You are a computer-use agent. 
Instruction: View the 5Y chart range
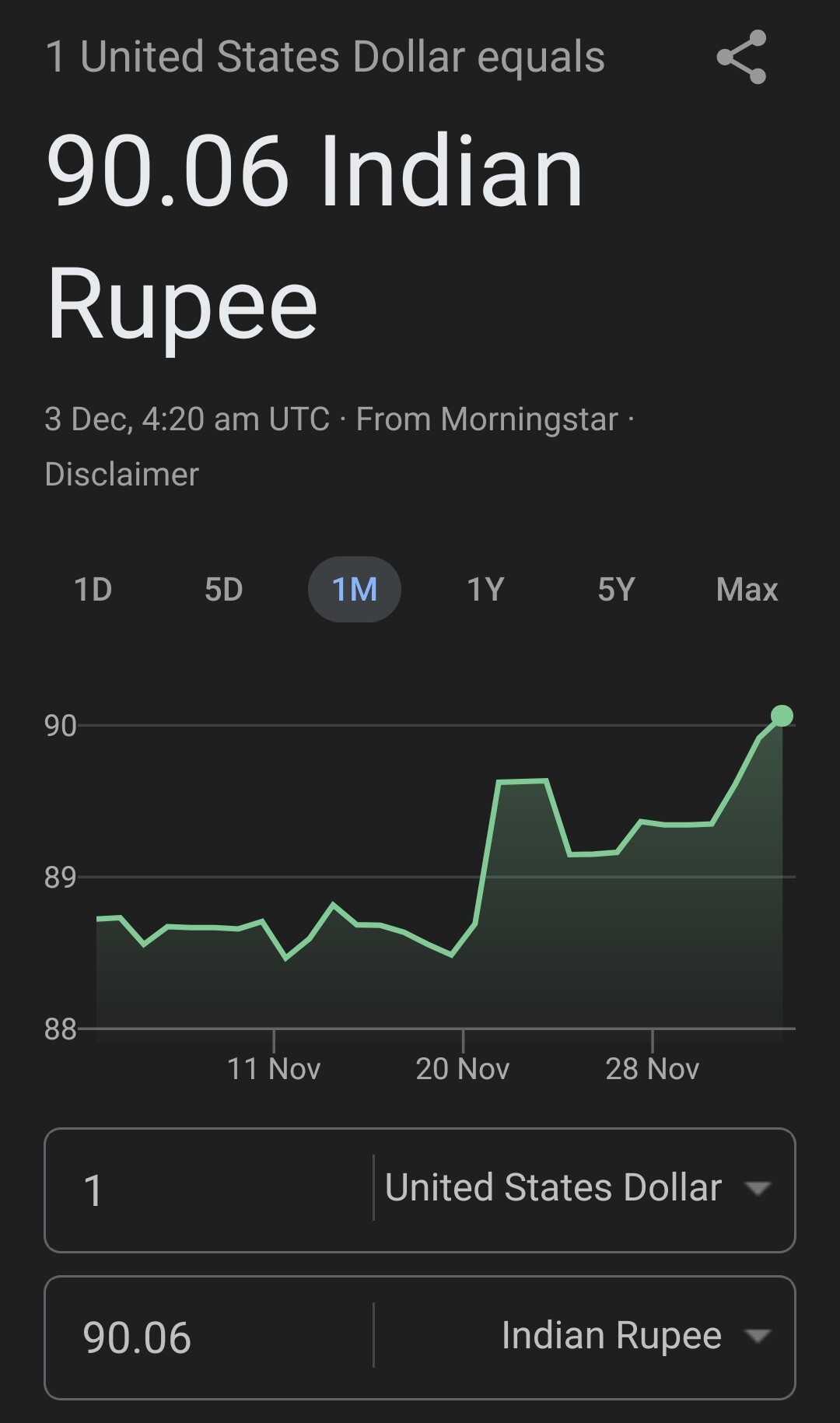click(x=616, y=590)
